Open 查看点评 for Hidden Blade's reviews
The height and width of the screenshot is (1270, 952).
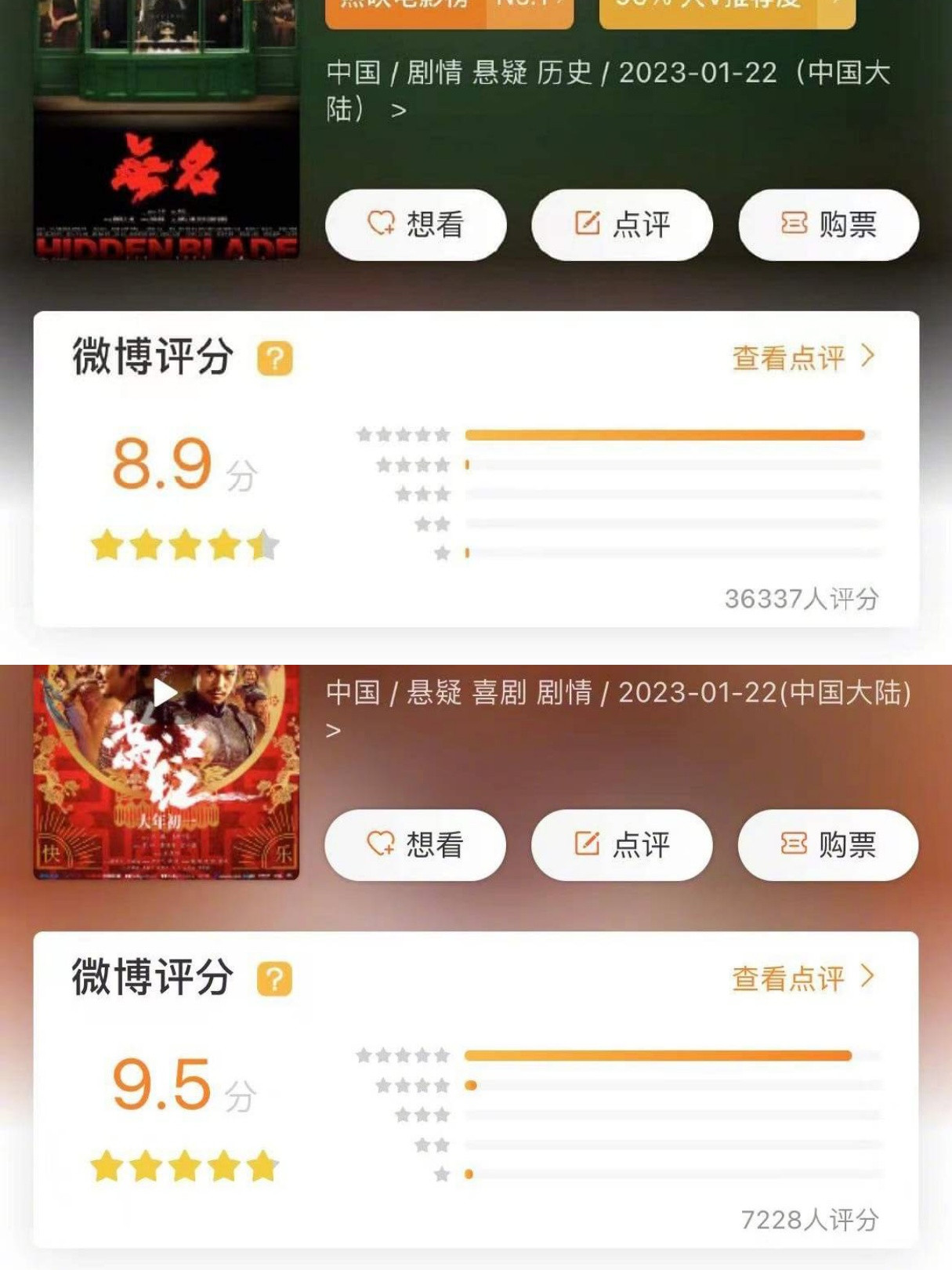click(787, 358)
